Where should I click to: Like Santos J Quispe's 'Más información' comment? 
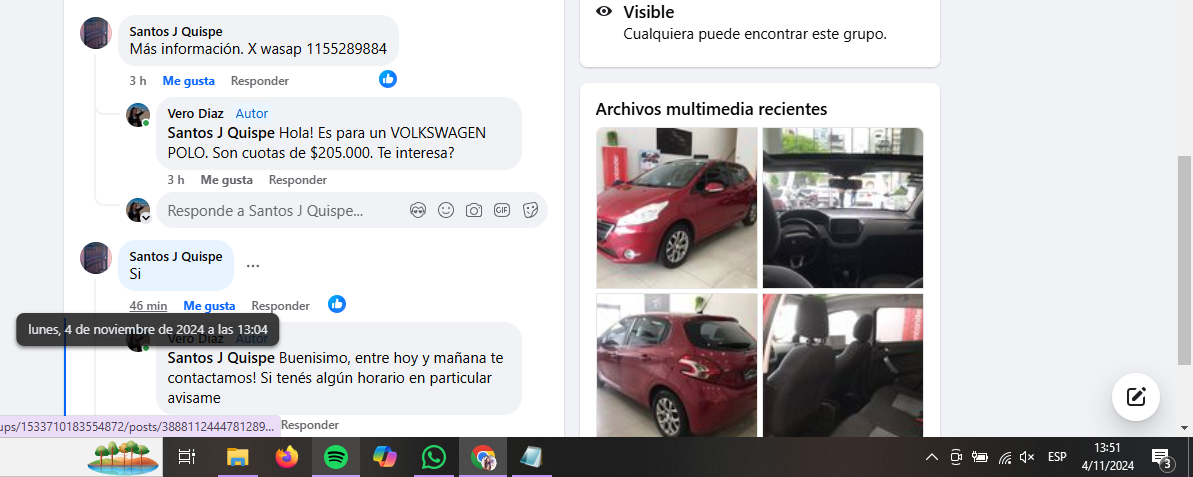188,81
